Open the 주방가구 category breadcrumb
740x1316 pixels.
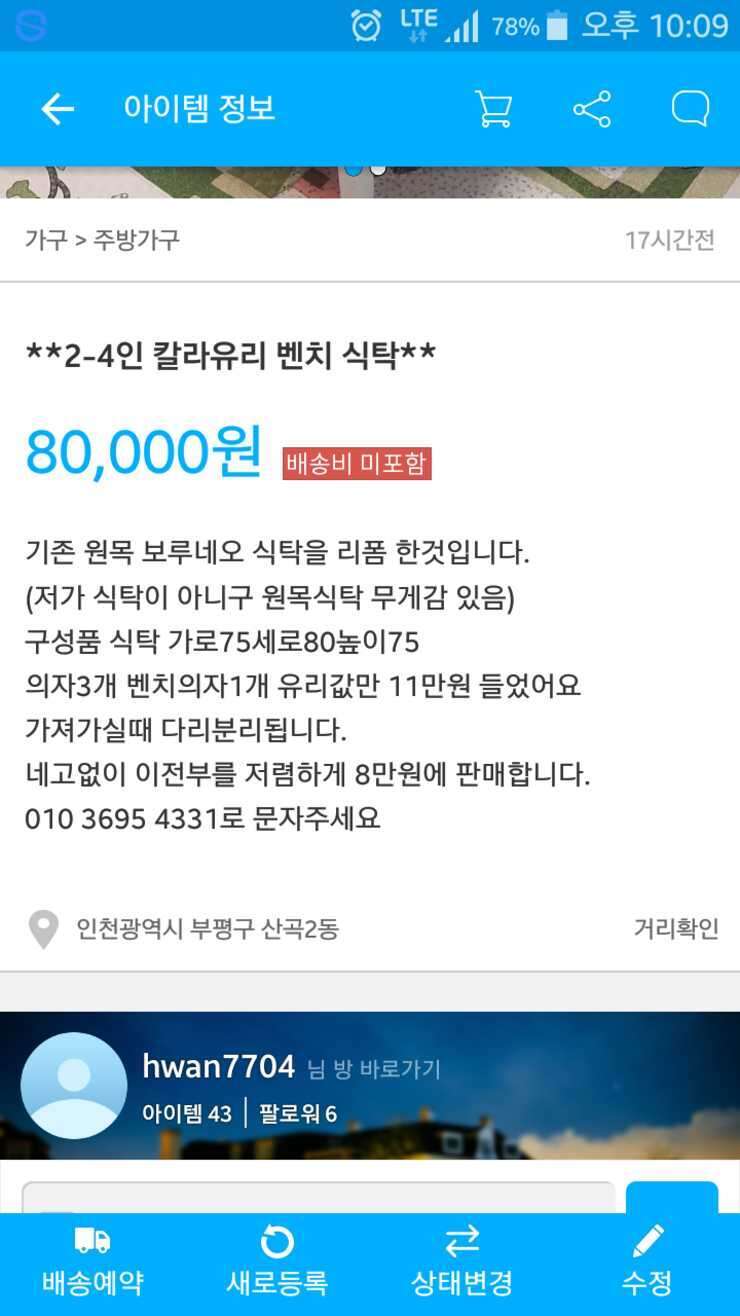click(137, 240)
